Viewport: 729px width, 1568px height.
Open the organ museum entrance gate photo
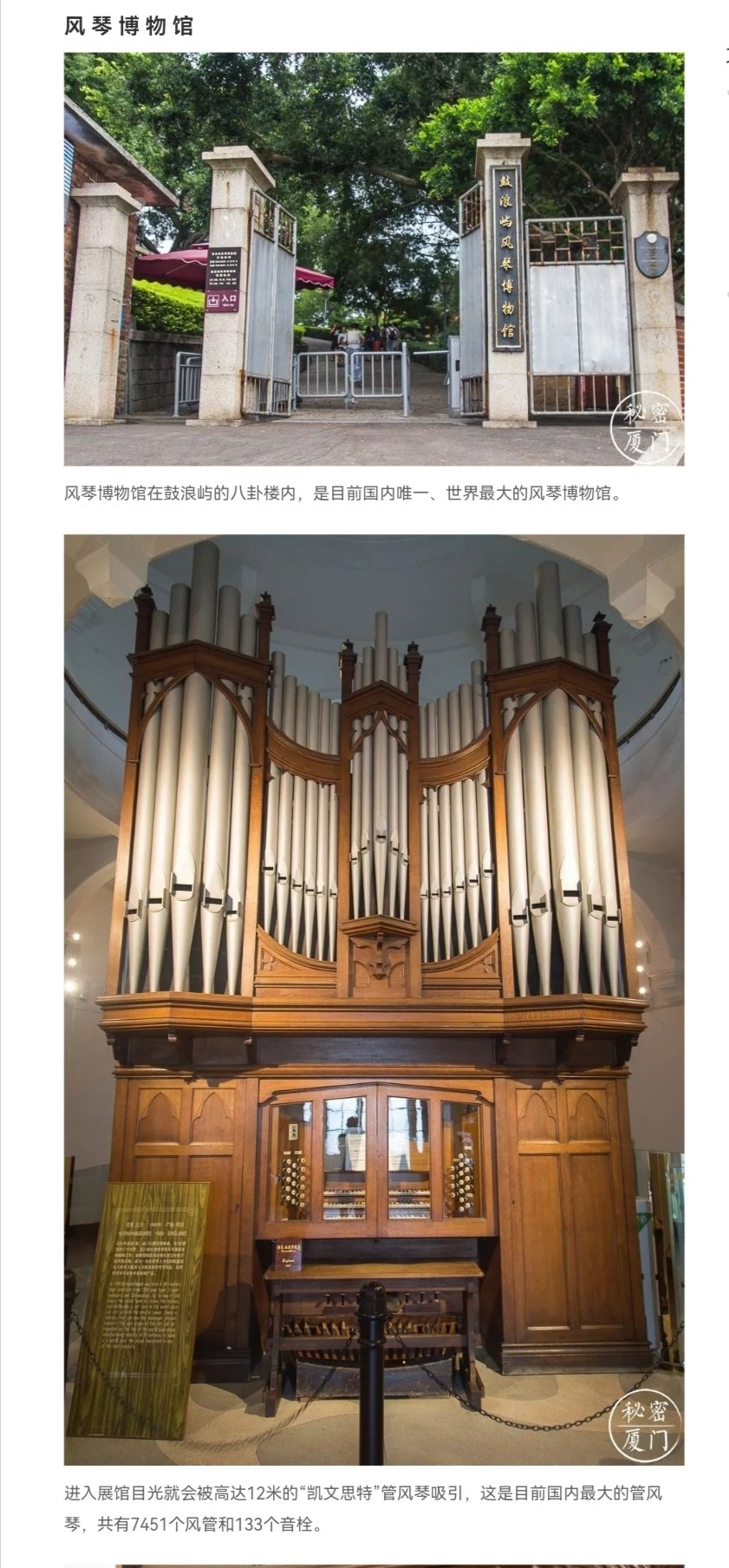tap(374, 258)
